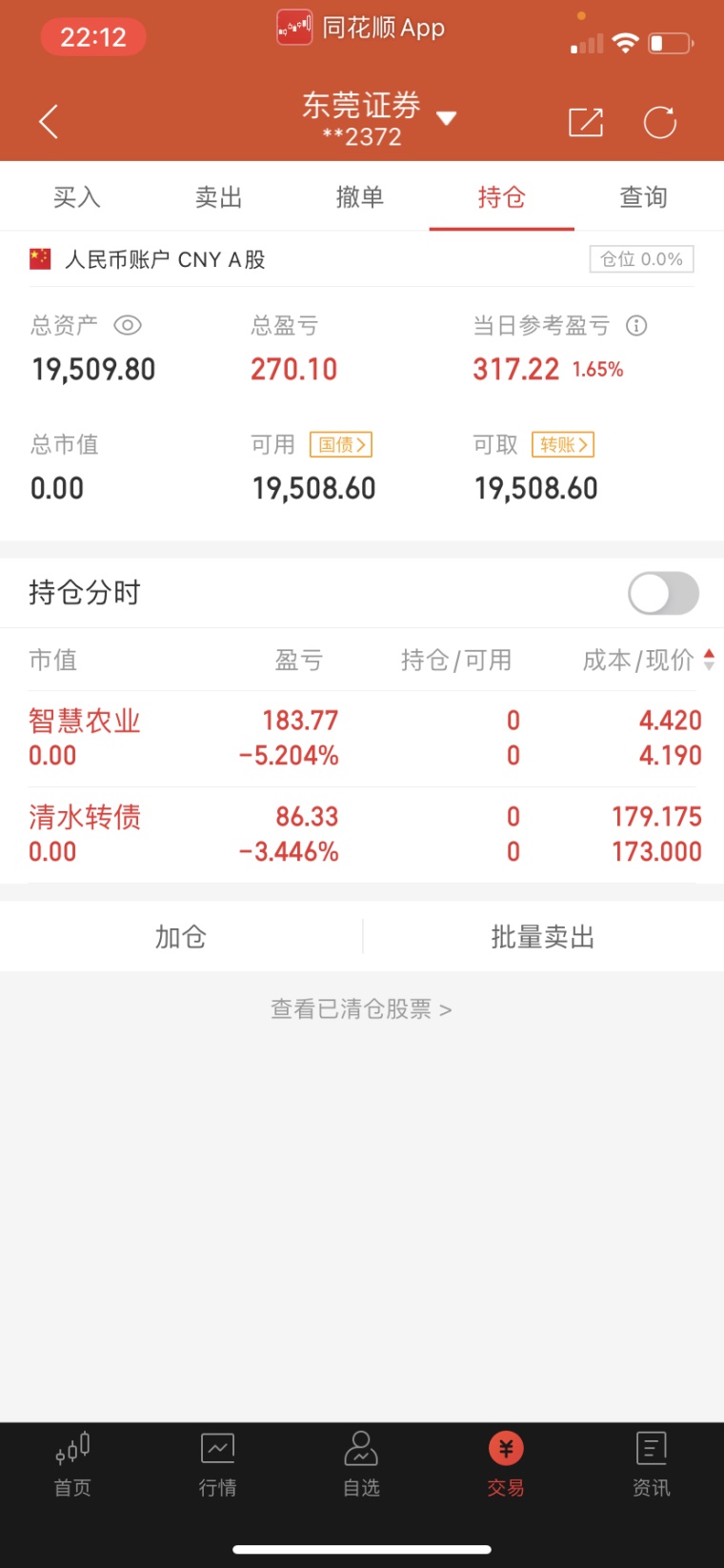This screenshot has height=1568, width=724.
Task: Open the 东莞证券 account dropdown
Action: click(378, 119)
